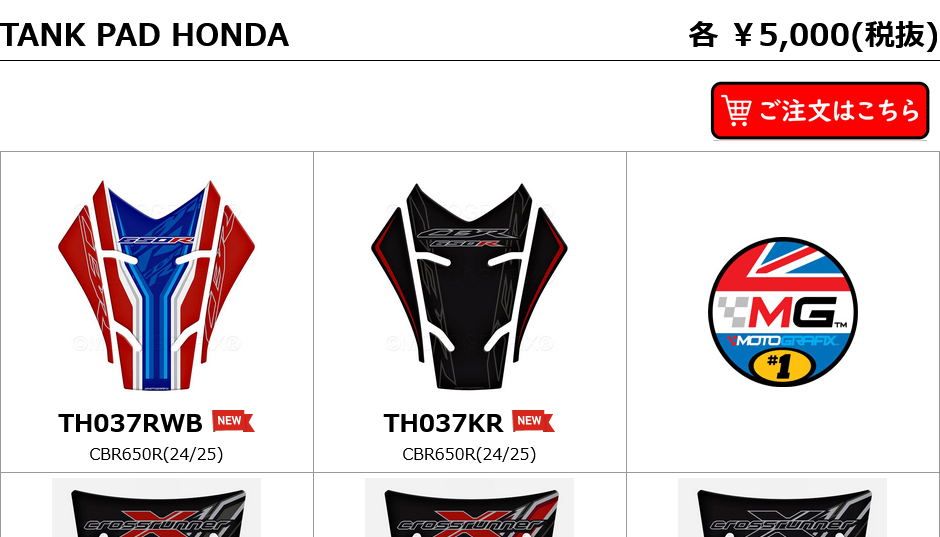Open the TH037RWB tank pad product
Screen dimensions: 940x537
pyautogui.click(x=156, y=286)
